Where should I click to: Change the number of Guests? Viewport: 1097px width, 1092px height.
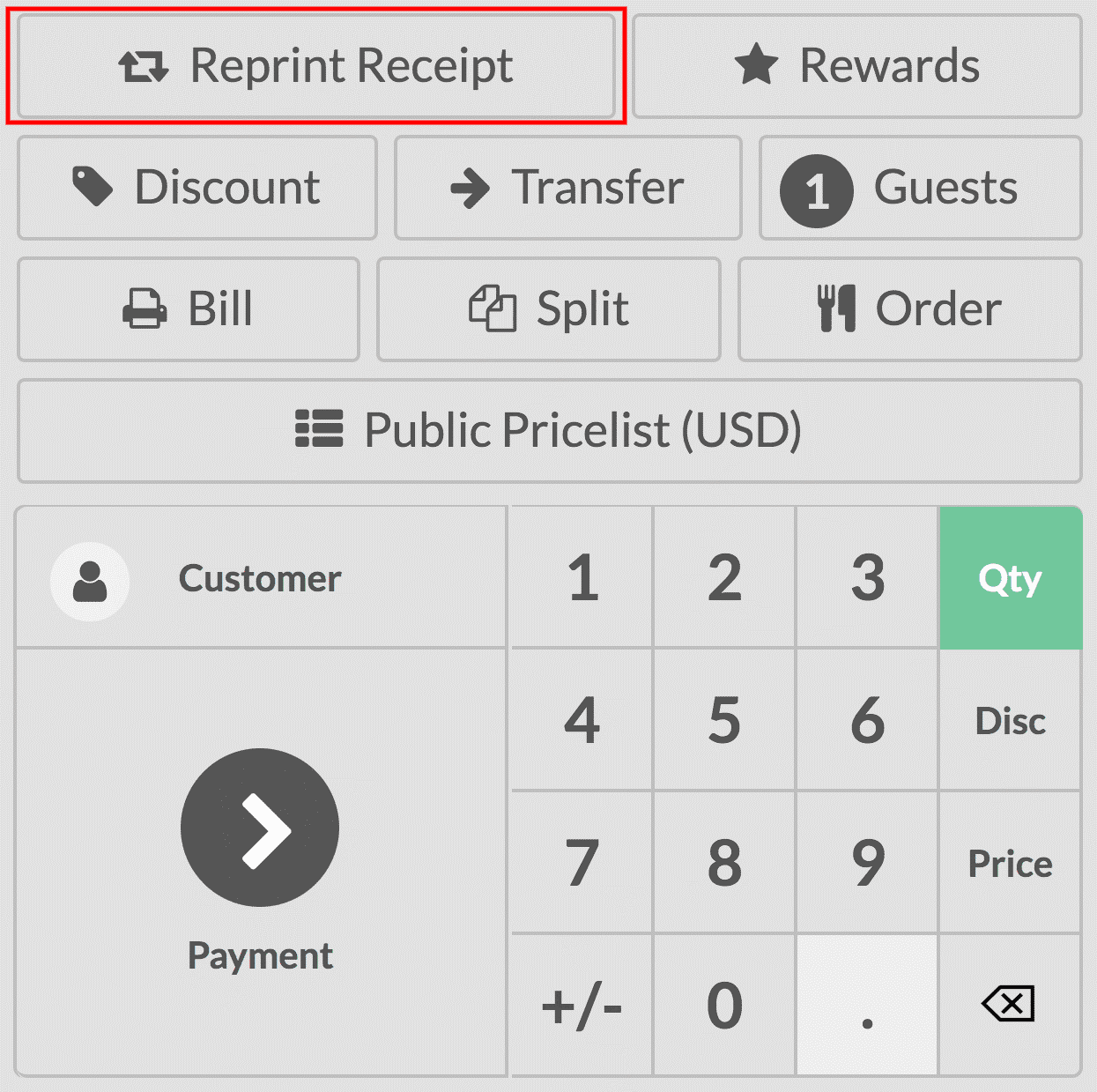click(x=920, y=188)
